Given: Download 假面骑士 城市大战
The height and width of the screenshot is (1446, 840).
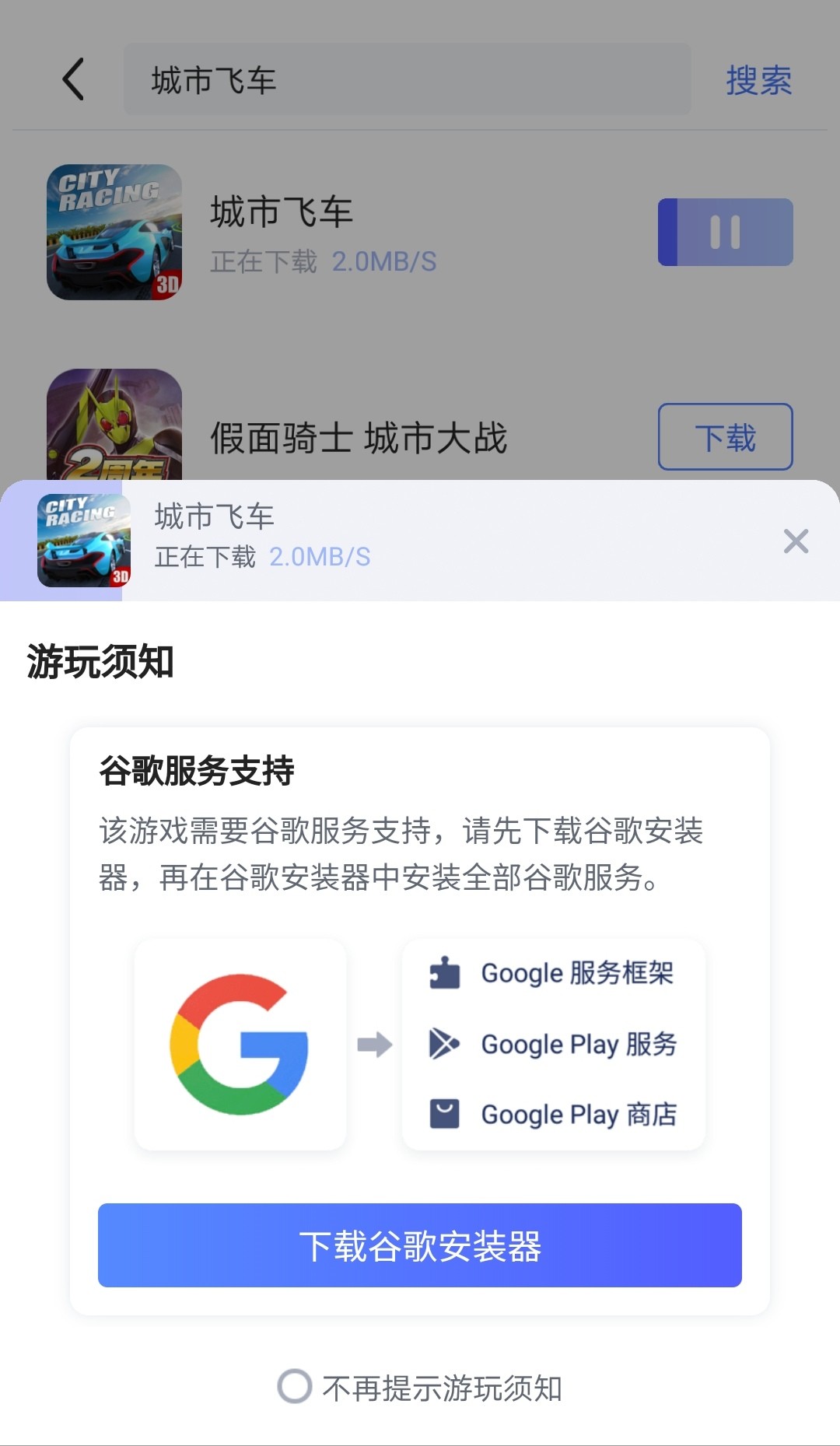Looking at the screenshot, I should (x=725, y=437).
